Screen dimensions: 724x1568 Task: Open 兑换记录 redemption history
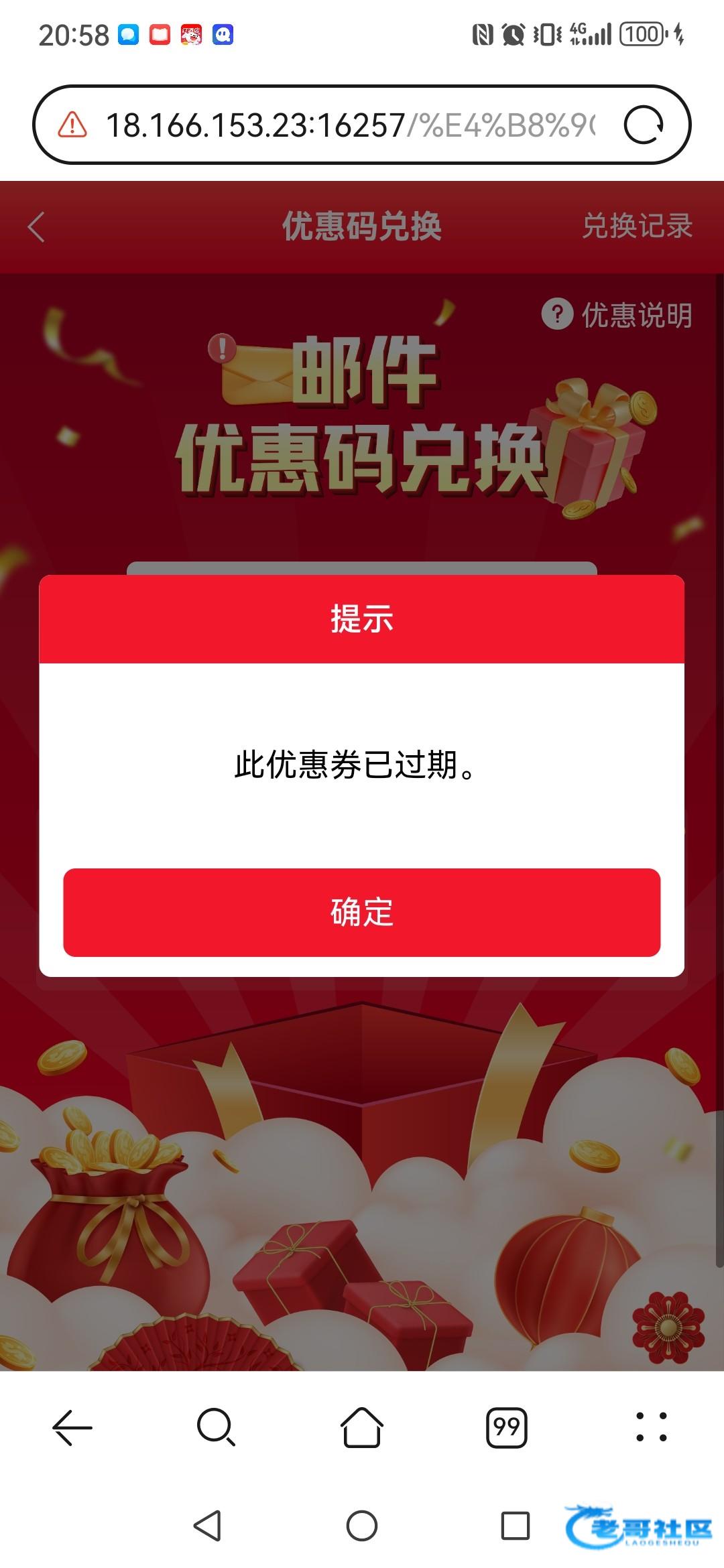point(637,226)
